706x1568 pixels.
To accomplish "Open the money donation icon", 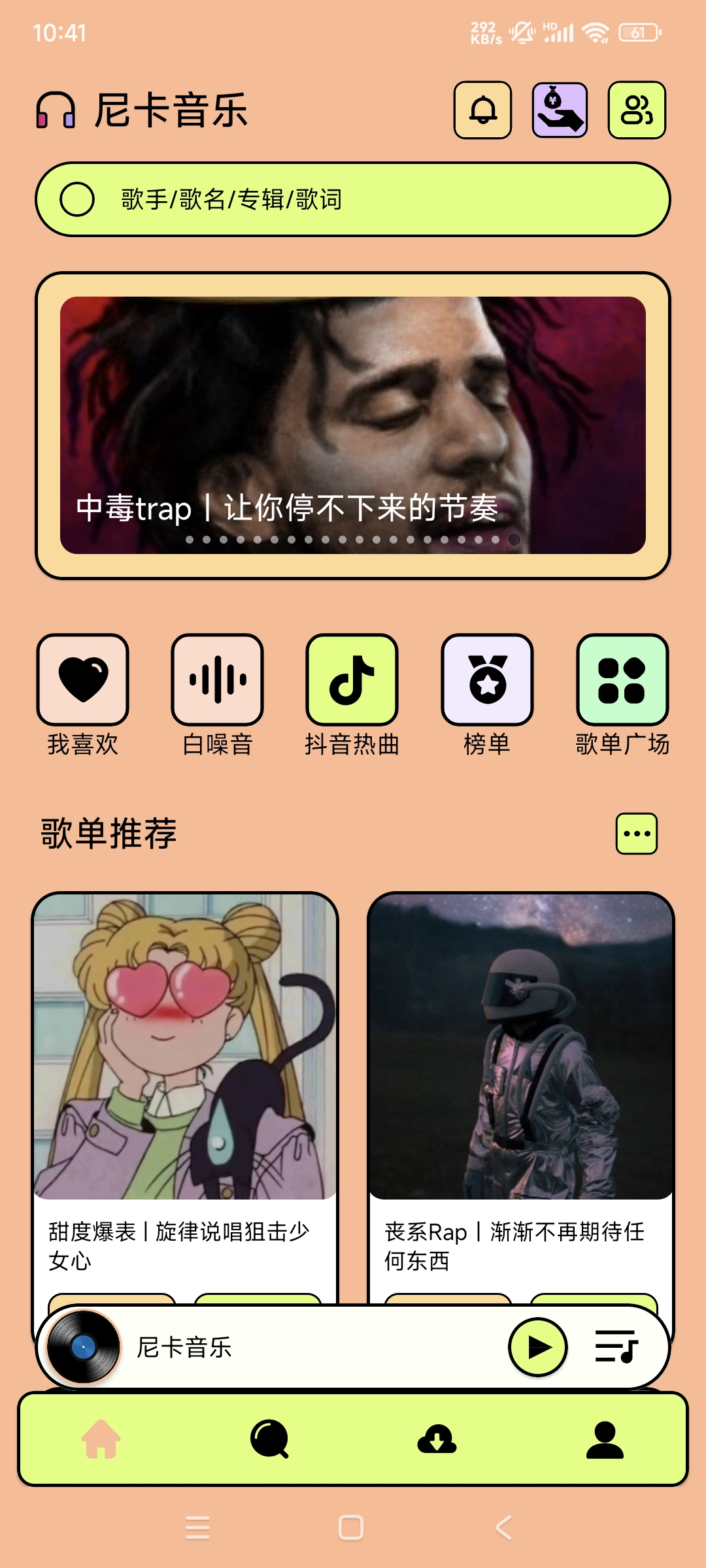I will [560, 110].
